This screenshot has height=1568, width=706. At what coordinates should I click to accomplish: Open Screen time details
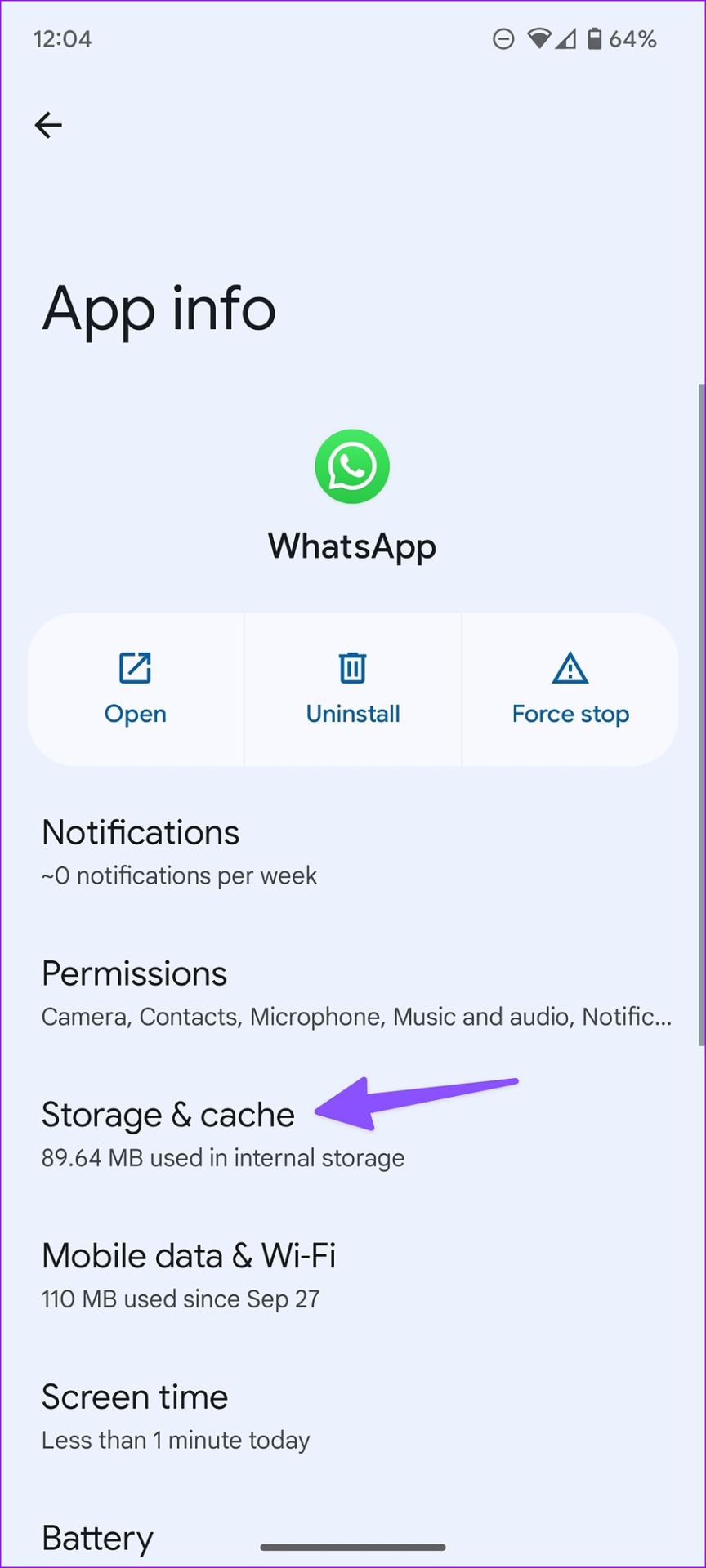tap(353, 1418)
